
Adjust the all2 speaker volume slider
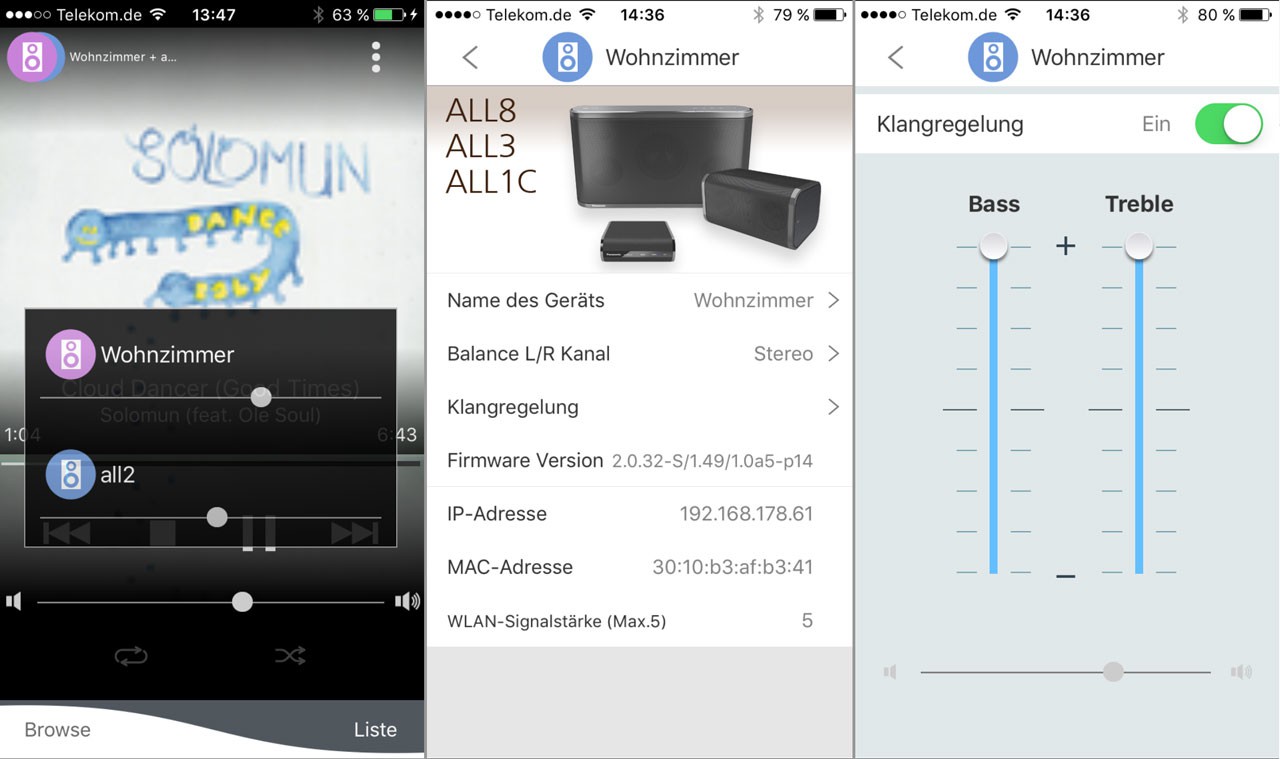click(217, 517)
